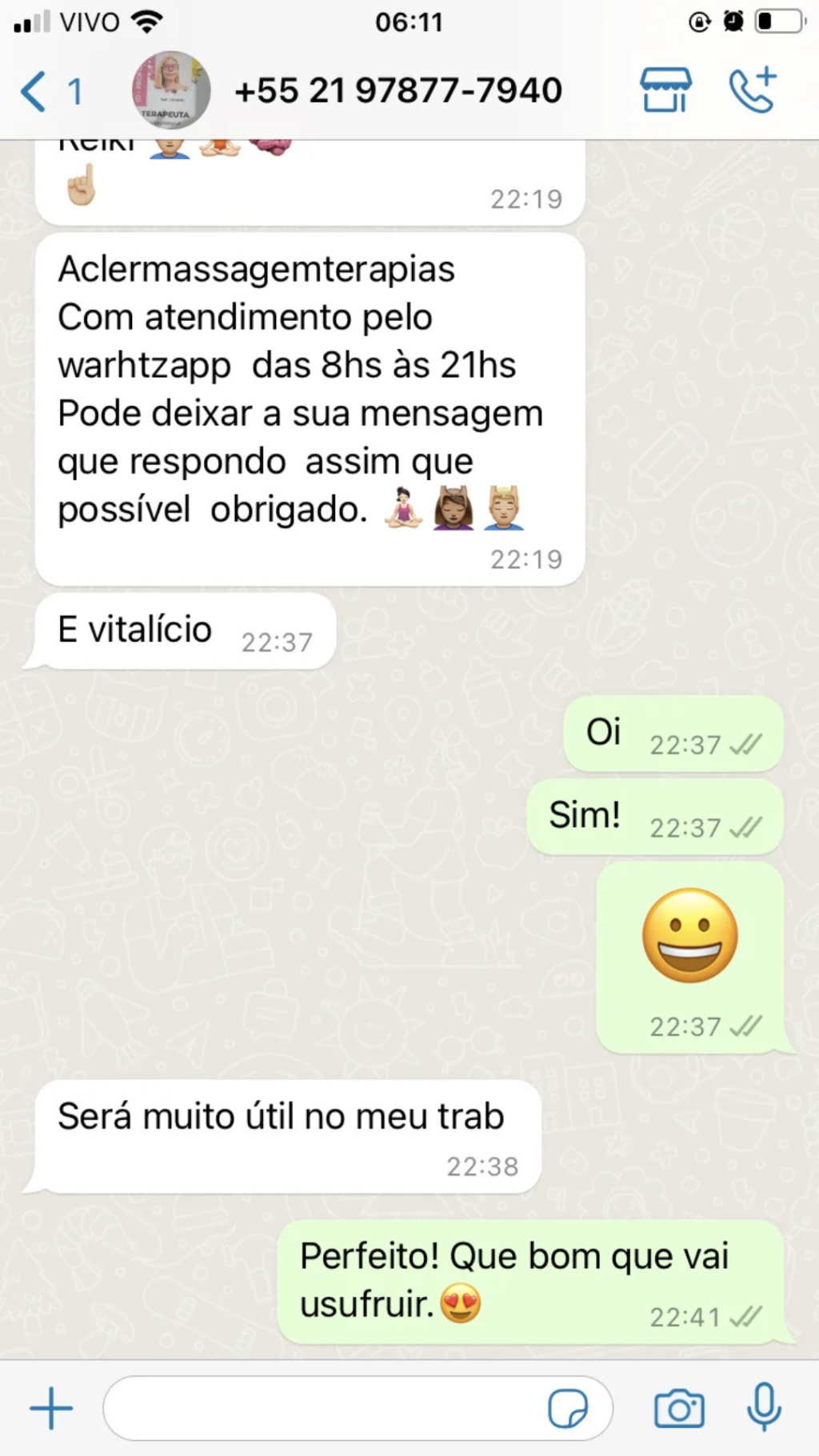The image size is (819, 1456).
Task: Start a call with this contact
Action: click(752, 90)
